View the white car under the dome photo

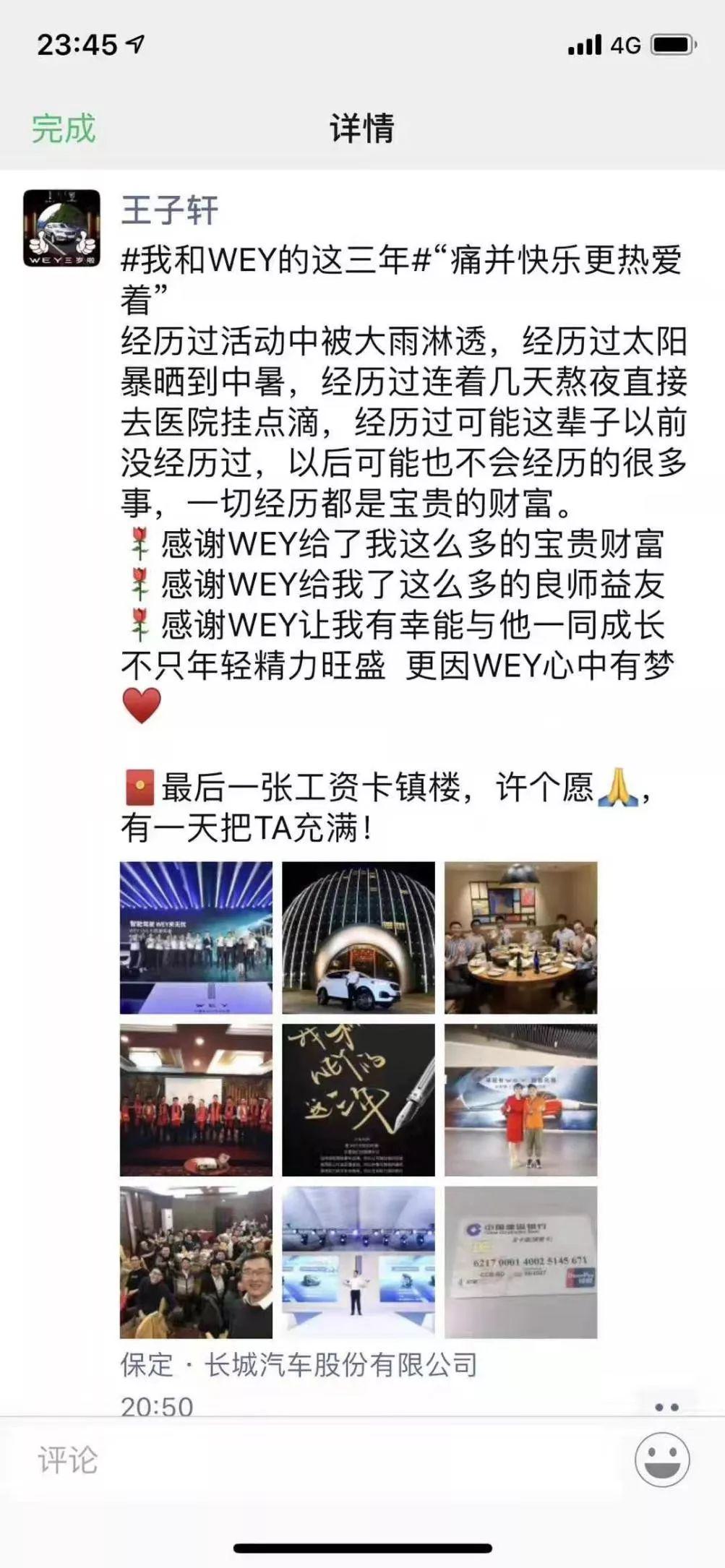(359, 937)
